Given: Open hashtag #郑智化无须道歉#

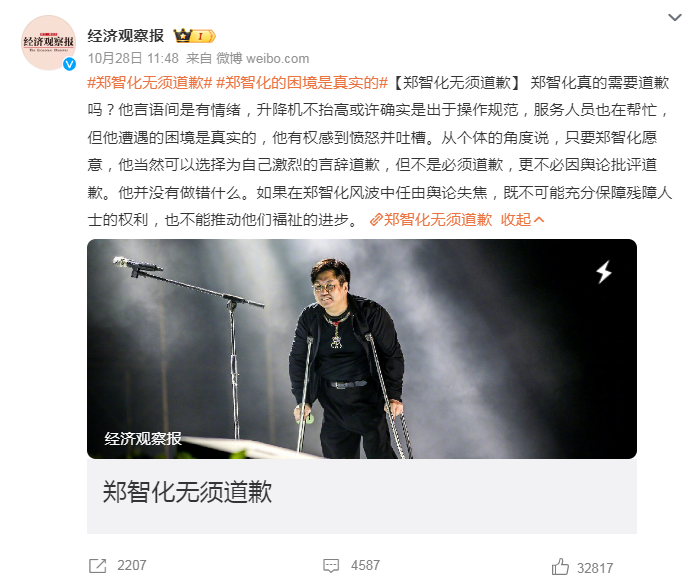Looking at the screenshot, I should (149, 83).
